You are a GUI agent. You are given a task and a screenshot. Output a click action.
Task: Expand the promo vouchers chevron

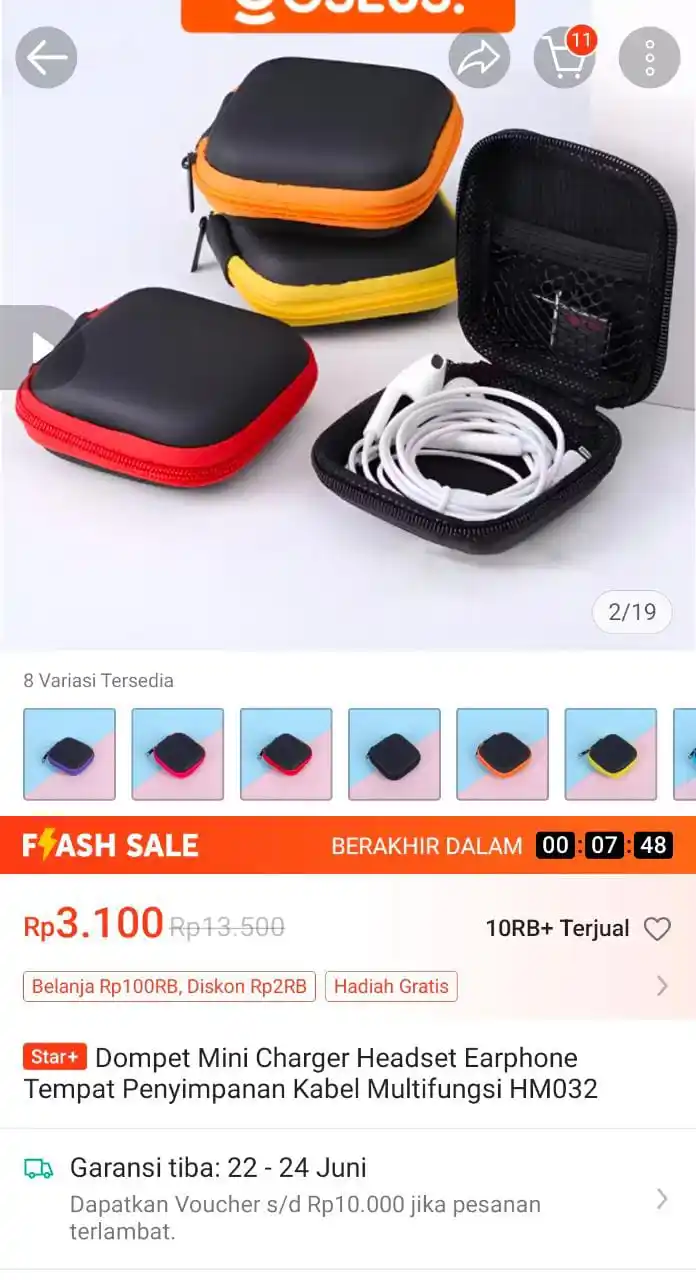click(662, 986)
